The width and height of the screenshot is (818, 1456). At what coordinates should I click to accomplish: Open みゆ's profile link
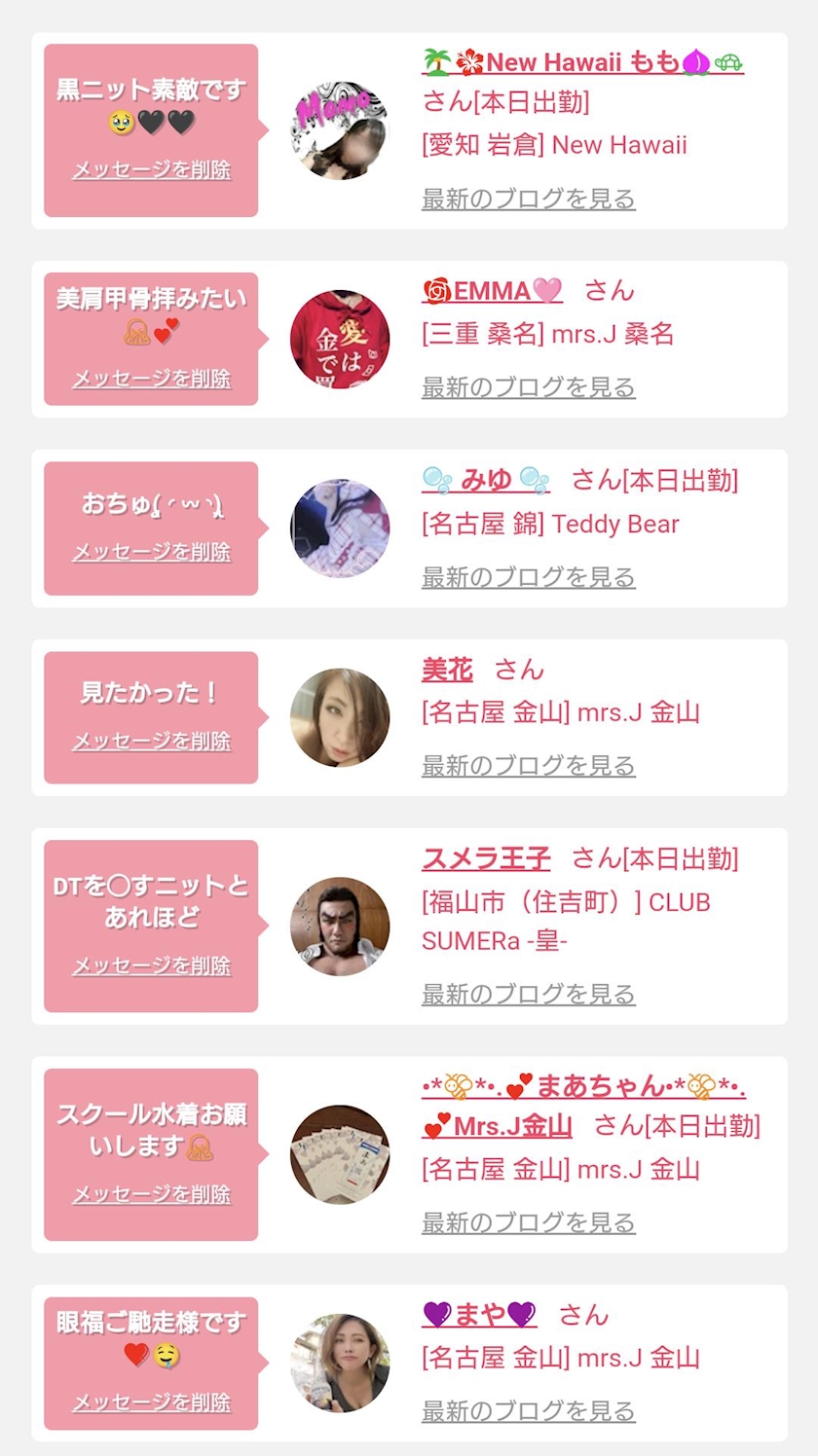(486, 481)
